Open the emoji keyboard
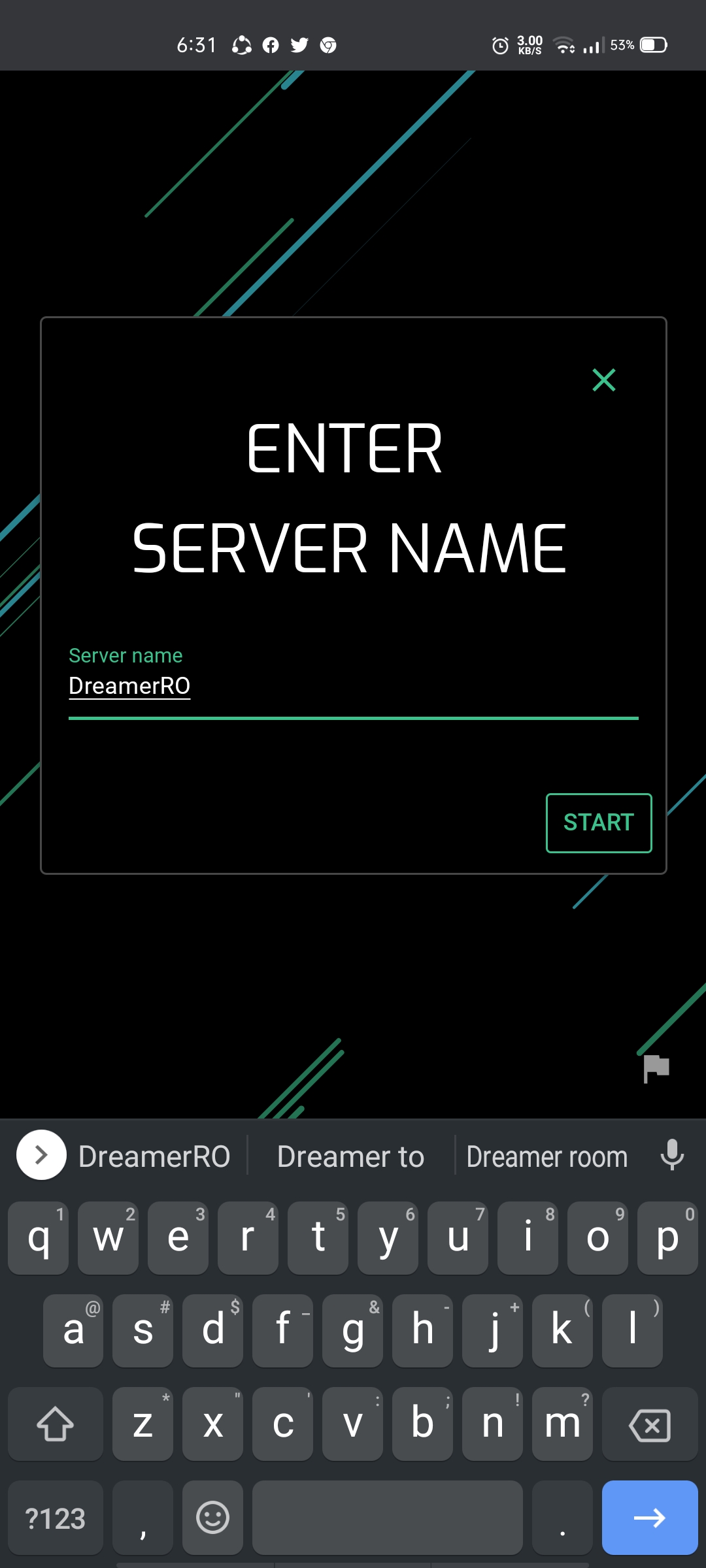Screen dimensions: 706x1568 tap(212, 1518)
